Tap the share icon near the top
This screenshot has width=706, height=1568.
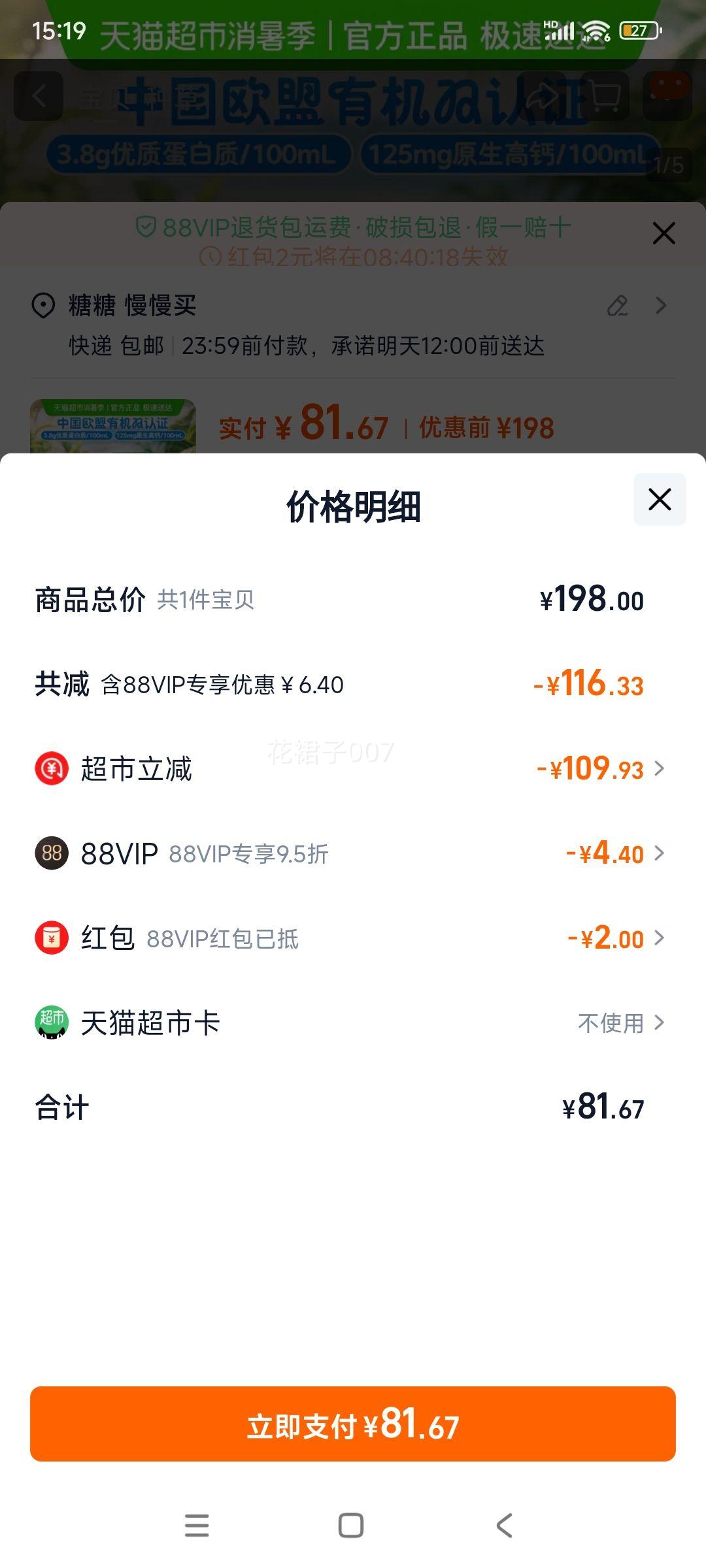(541, 96)
